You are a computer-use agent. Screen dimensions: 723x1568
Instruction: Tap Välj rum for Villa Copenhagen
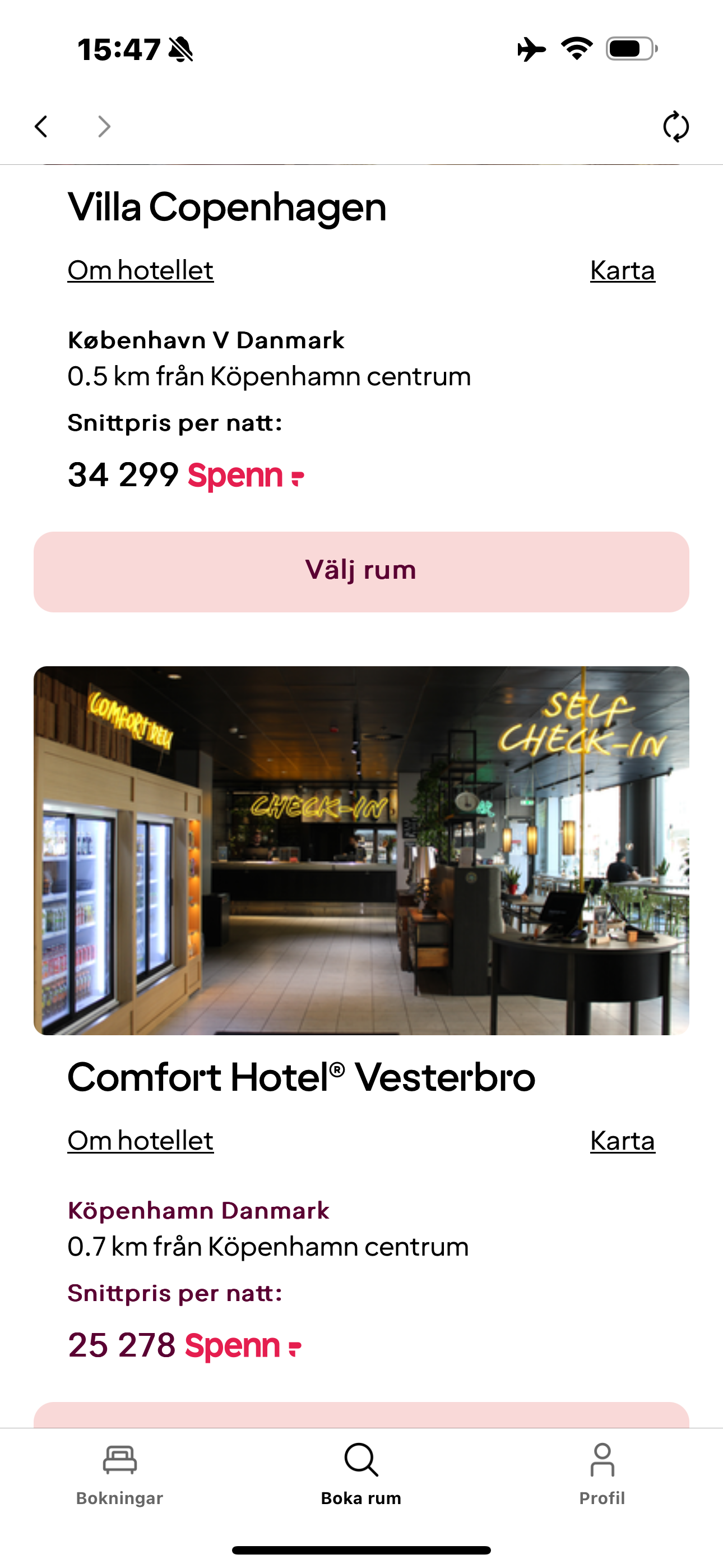point(361,571)
